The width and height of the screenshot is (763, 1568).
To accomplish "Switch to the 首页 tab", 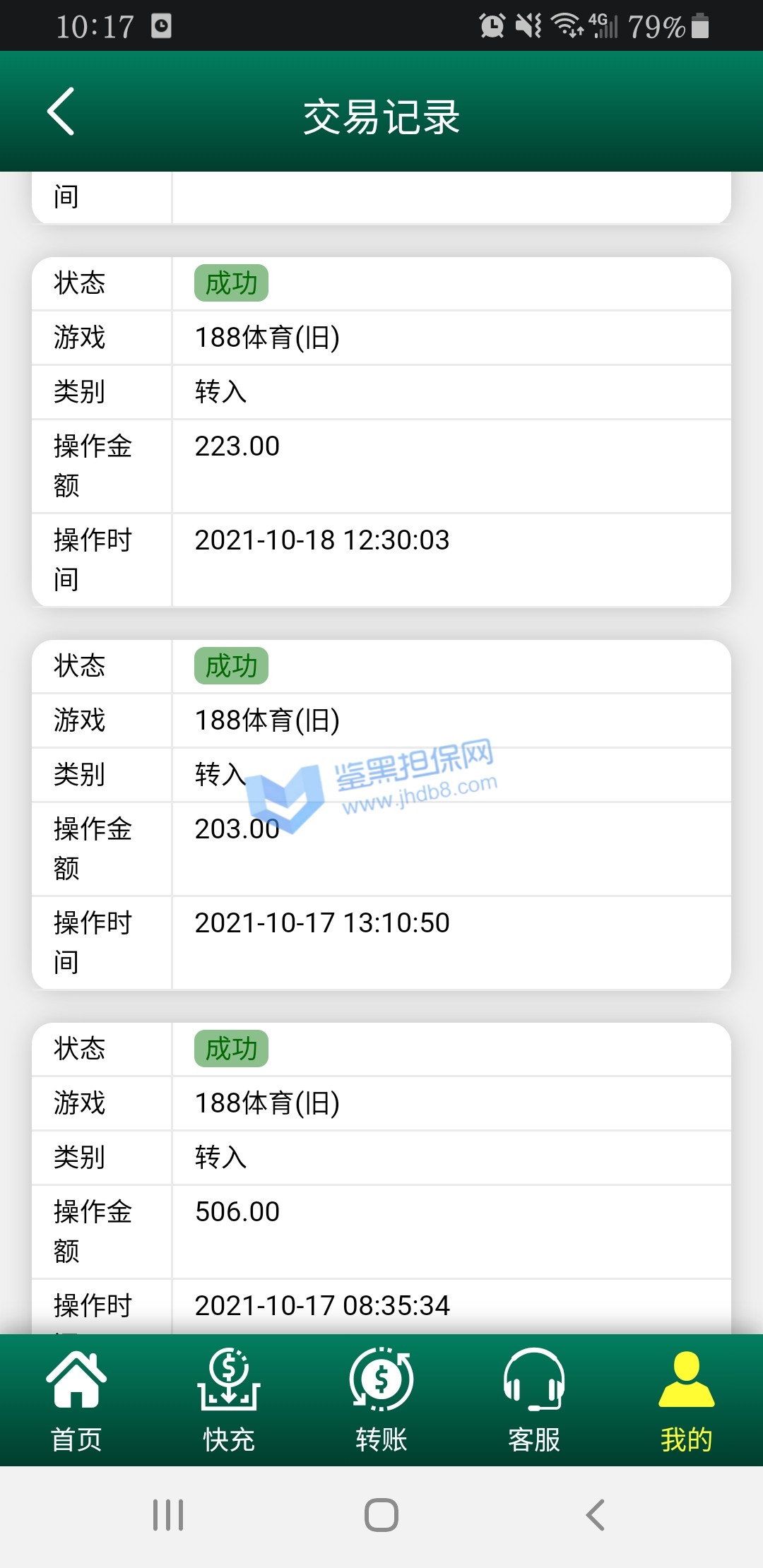I will click(76, 1400).
